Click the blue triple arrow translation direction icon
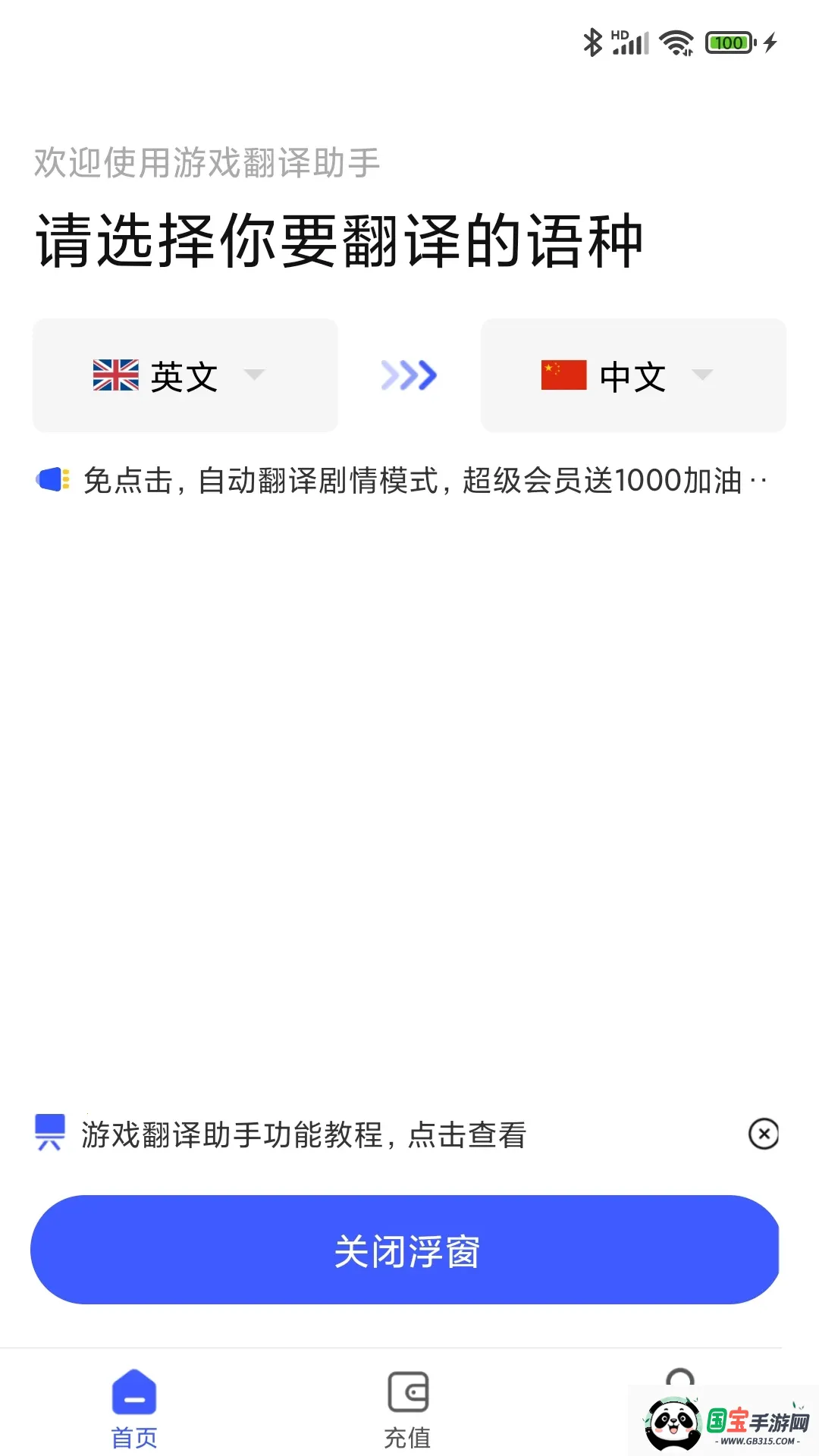The height and width of the screenshot is (1456, 819). tap(409, 375)
